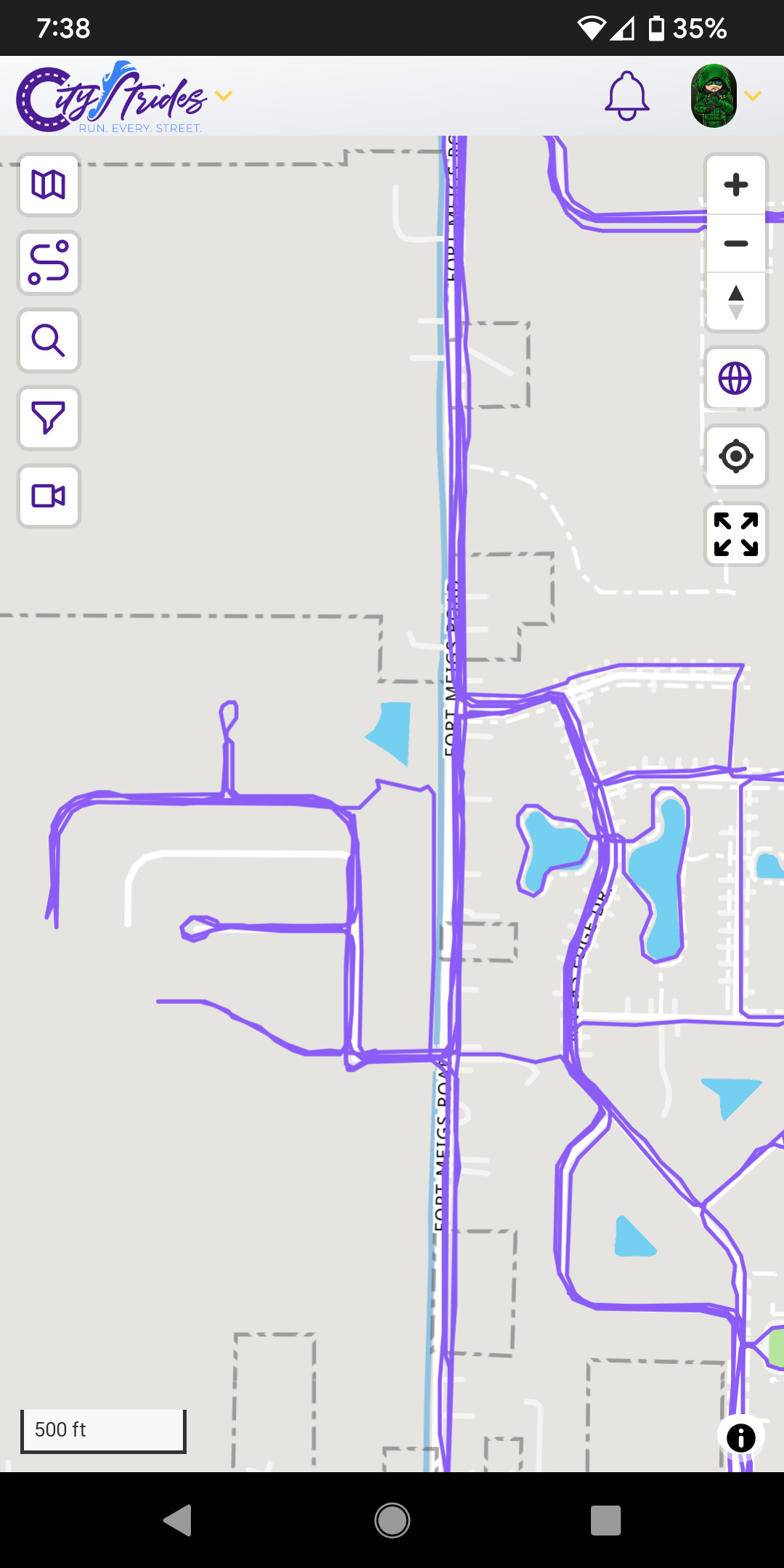Open the route builder tool
Image resolution: width=784 pixels, height=1568 pixels.
[49, 263]
